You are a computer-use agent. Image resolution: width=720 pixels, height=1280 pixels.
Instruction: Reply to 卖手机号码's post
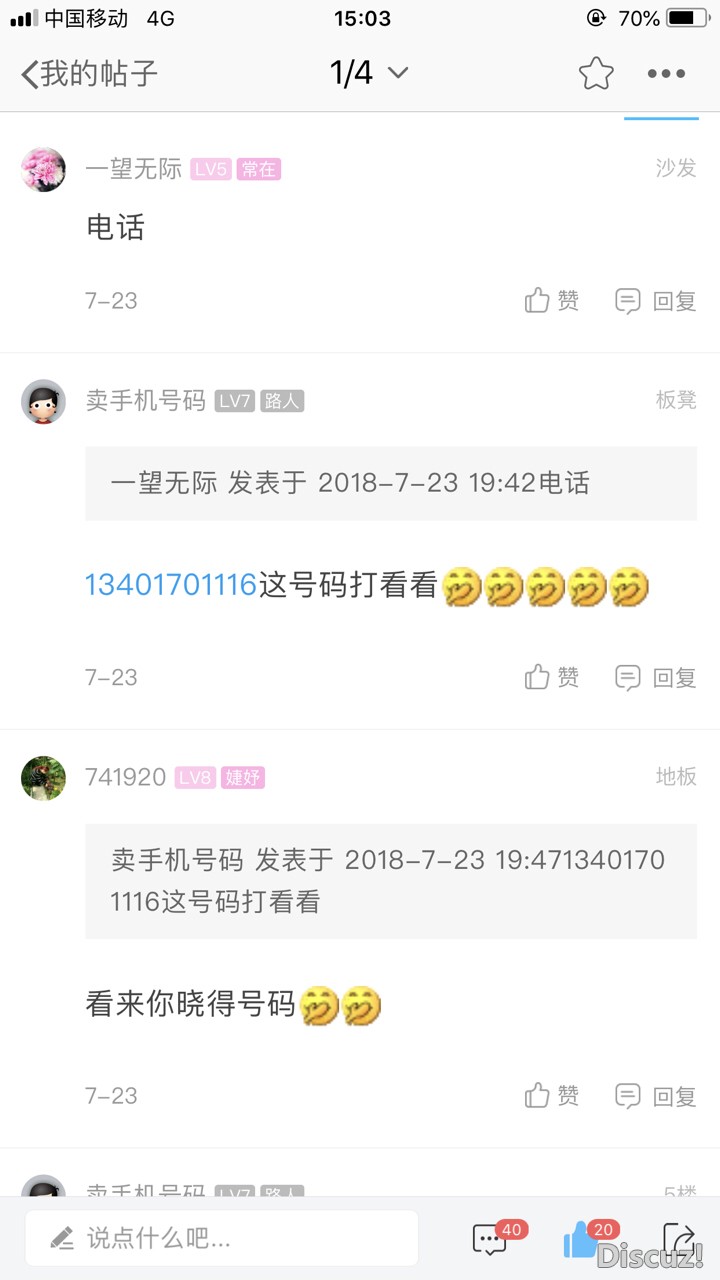coord(656,677)
